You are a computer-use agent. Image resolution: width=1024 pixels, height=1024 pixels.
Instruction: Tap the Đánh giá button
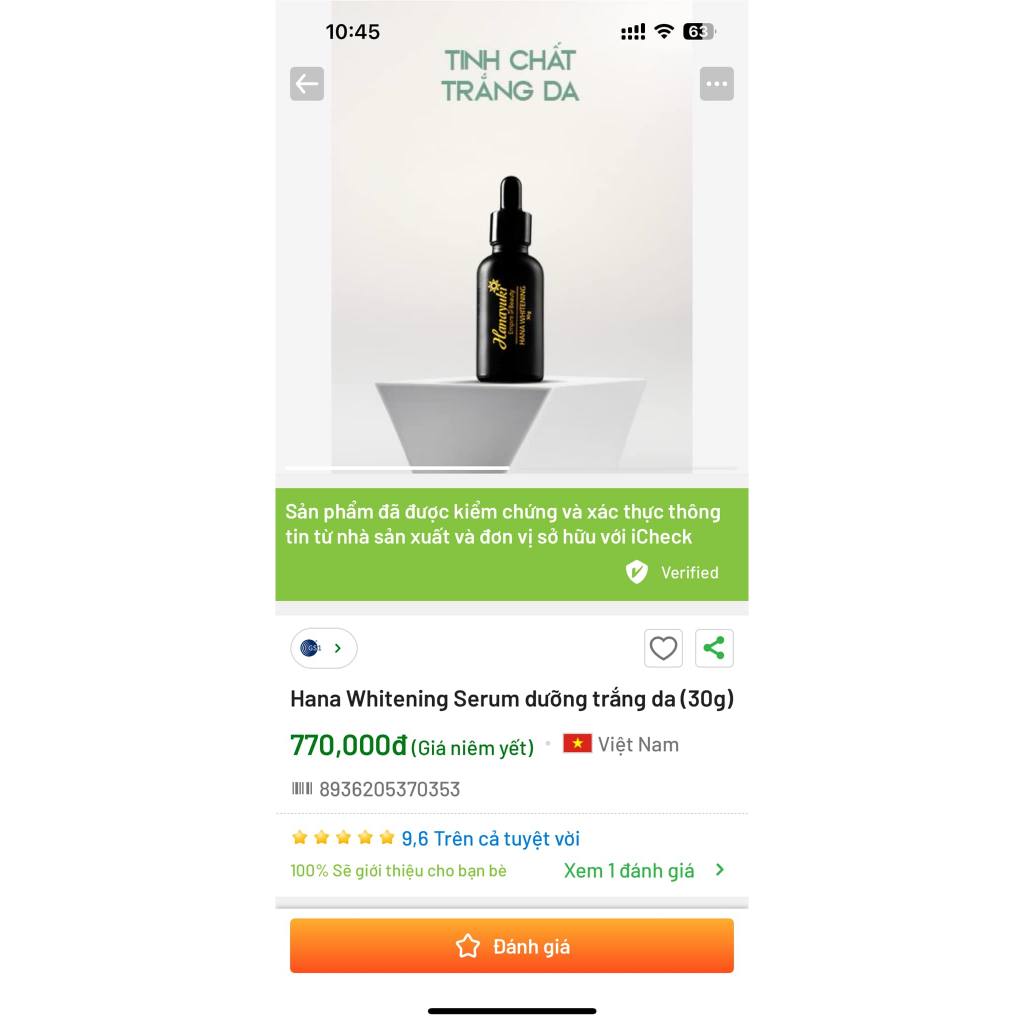(x=511, y=946)
